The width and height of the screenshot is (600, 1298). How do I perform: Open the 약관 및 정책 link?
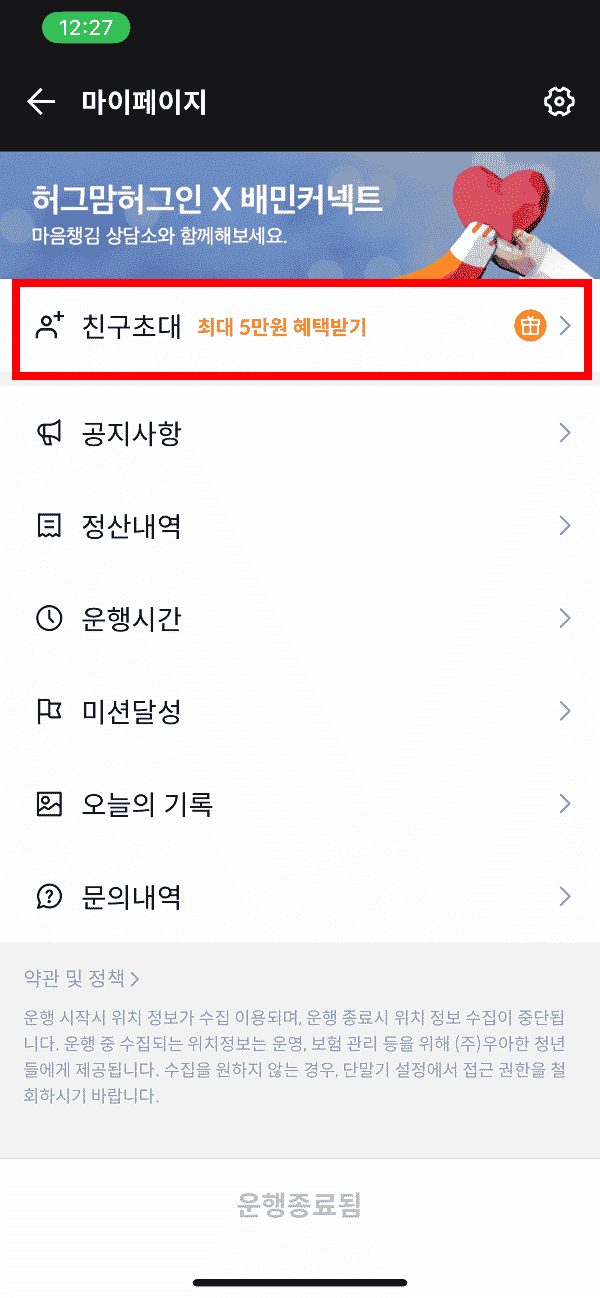pos(81,978)
